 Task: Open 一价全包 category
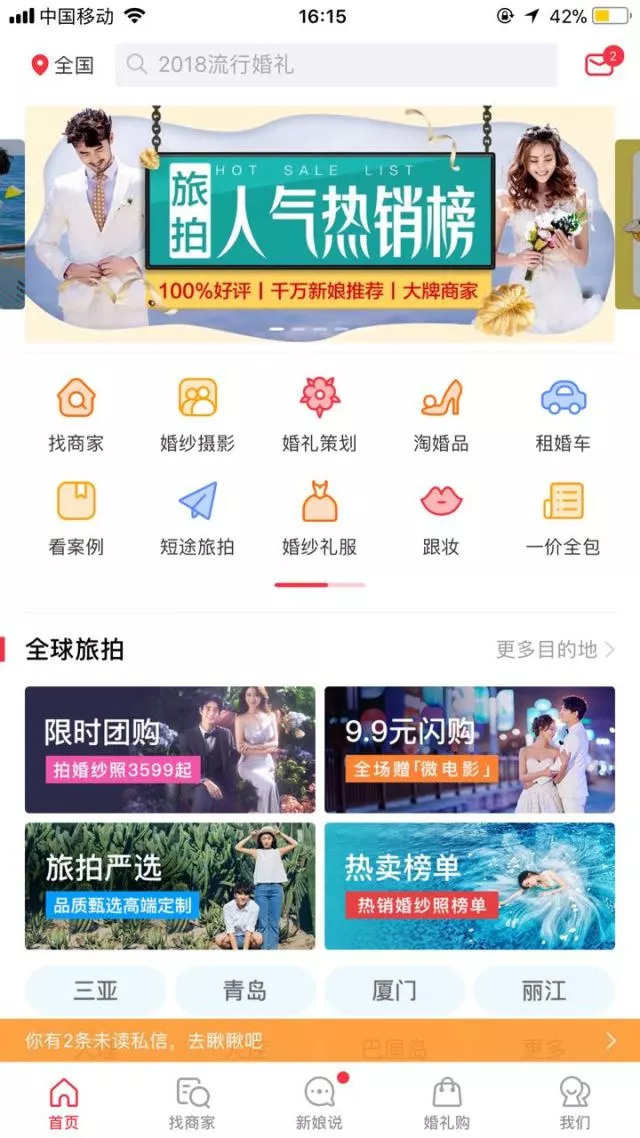point(563,518)
